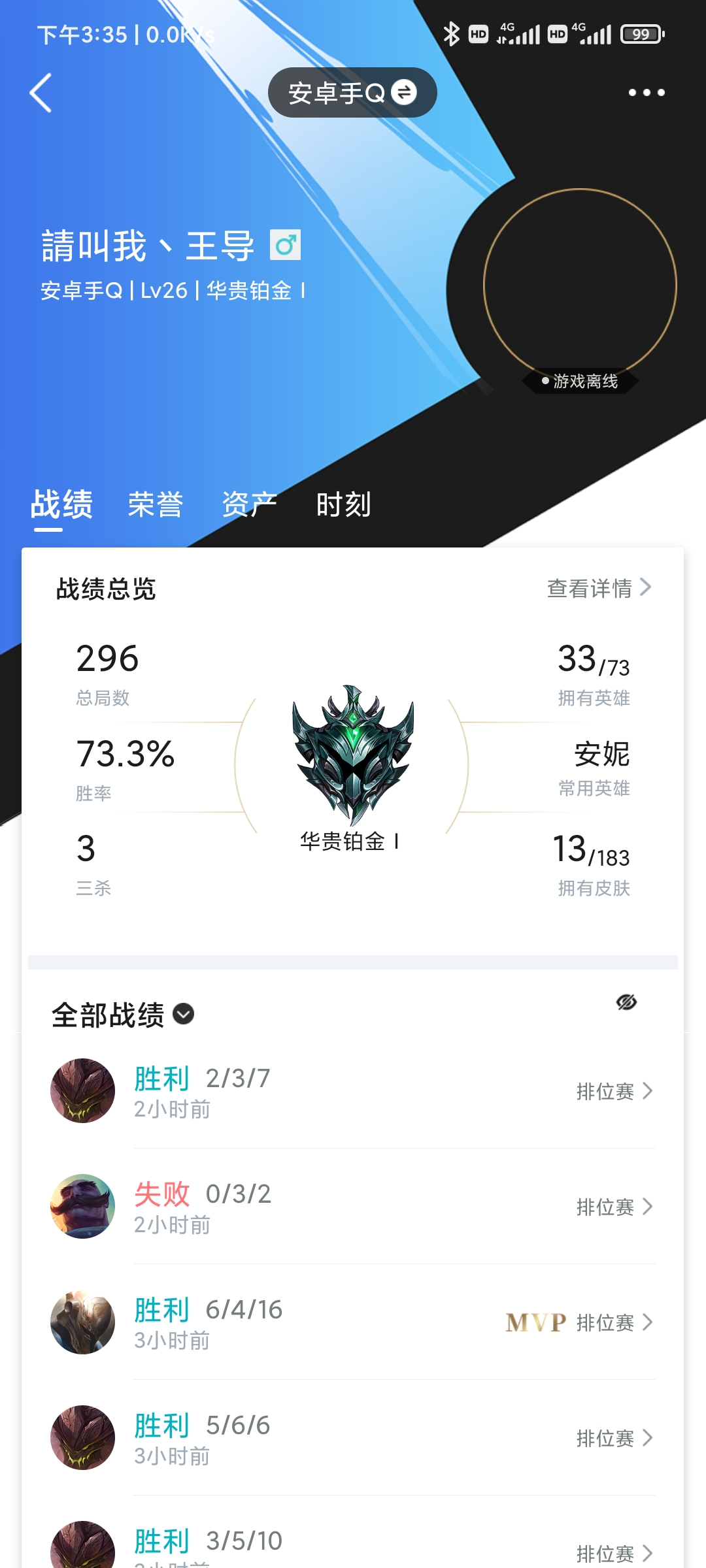Image resolution: width=706 pixels, height=1568 pixels.
Task: Tap the player avatar circle
Action: point(580,286)
